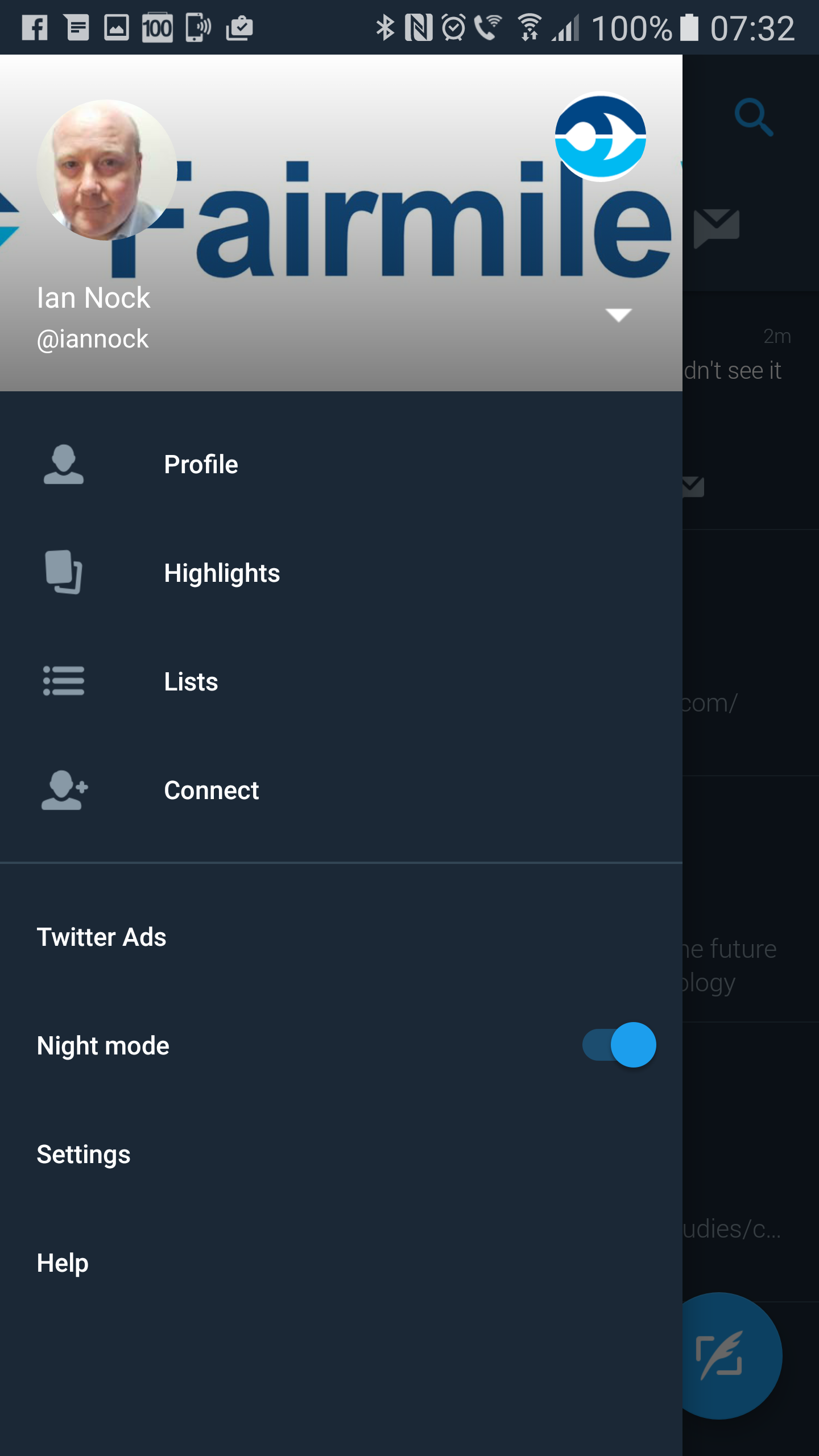The width and height of the screenshot is (819, 1456).
Task: Compose a new tweet
Action: 721,1356
